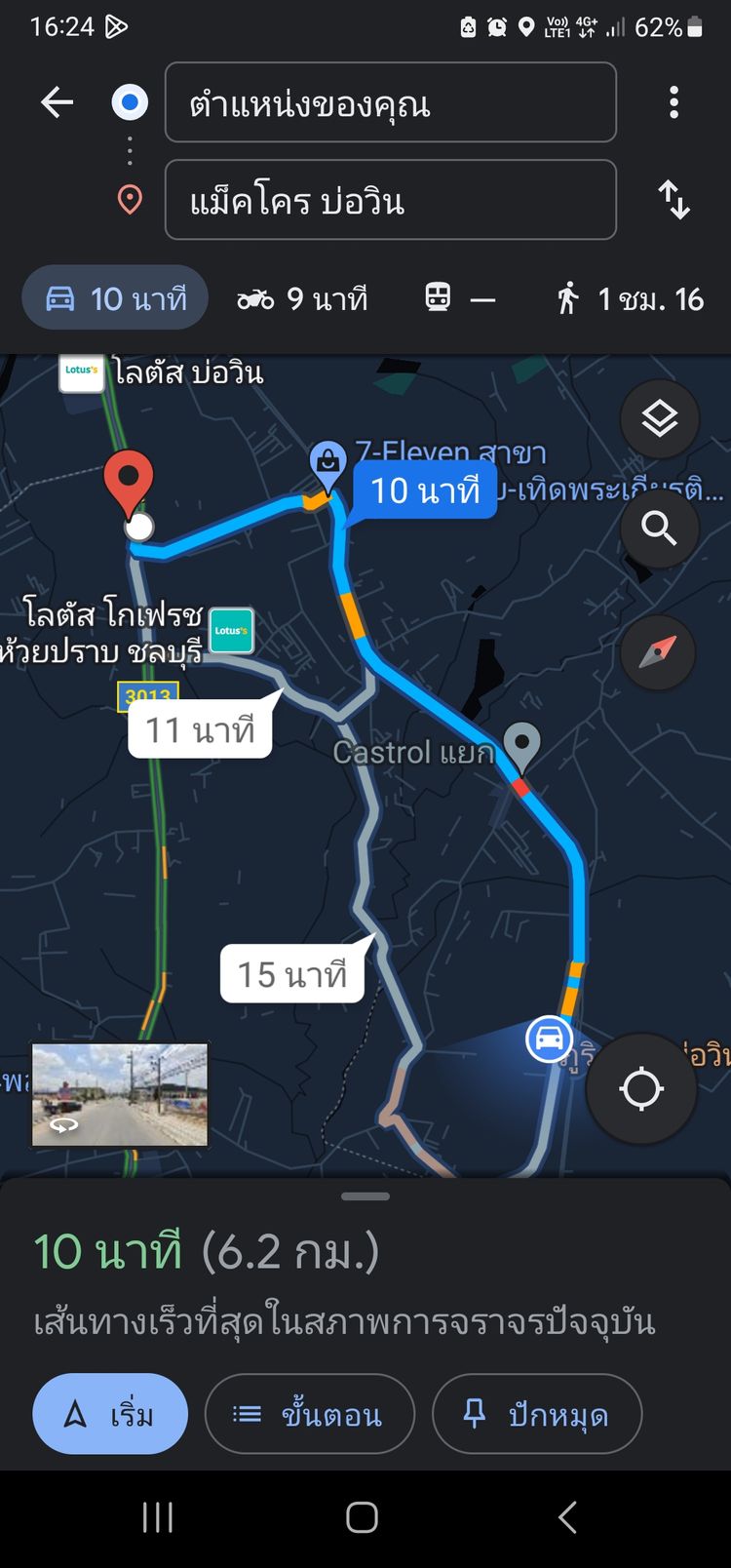731x1568 pixels.
Task: Open the overflow menu with three dots
Action: [x=673, y=102]
